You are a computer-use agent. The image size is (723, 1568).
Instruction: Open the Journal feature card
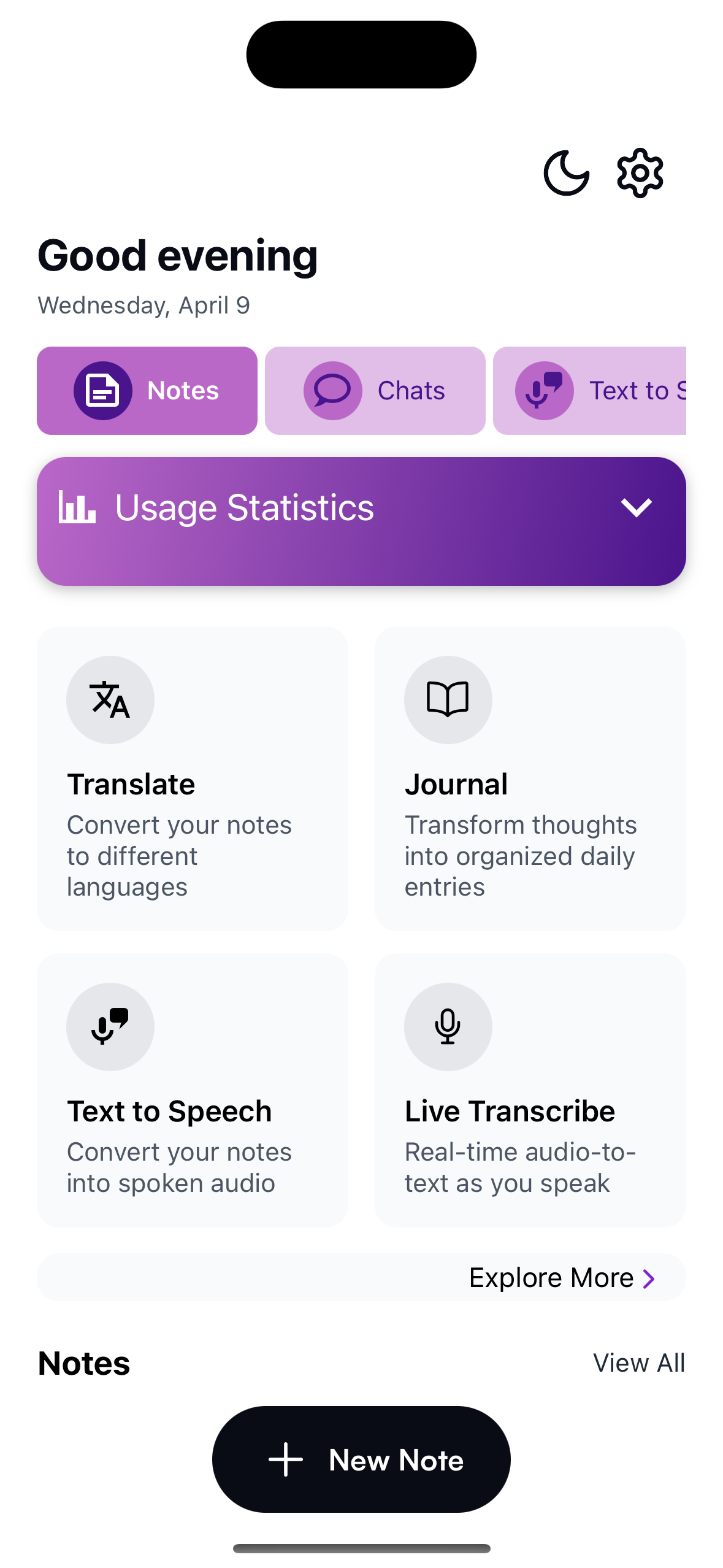[530, 778]
